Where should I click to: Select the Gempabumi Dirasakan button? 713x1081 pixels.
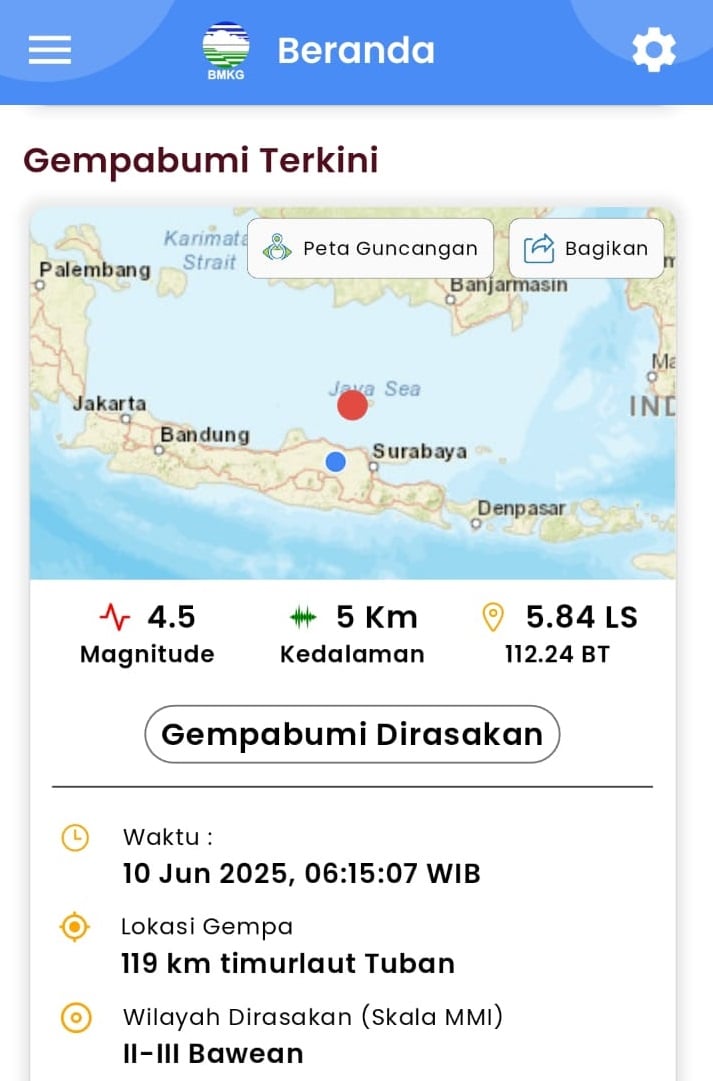(x=352, y=734)
